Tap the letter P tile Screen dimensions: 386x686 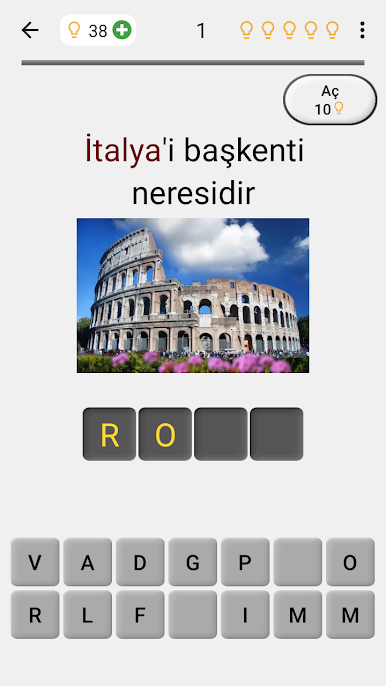pyautogui.click(x=245, y=562)
